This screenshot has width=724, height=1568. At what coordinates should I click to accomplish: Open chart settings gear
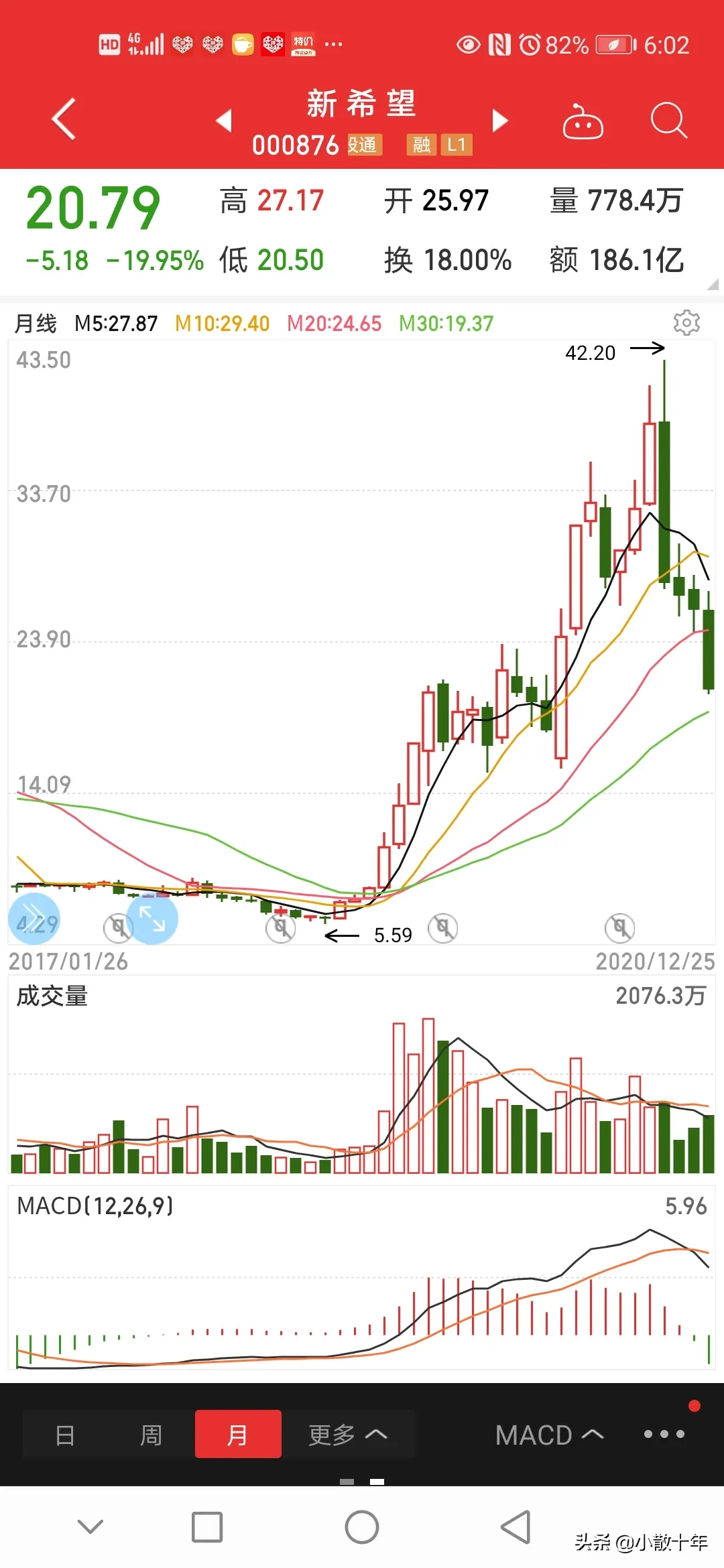point(686,323)
